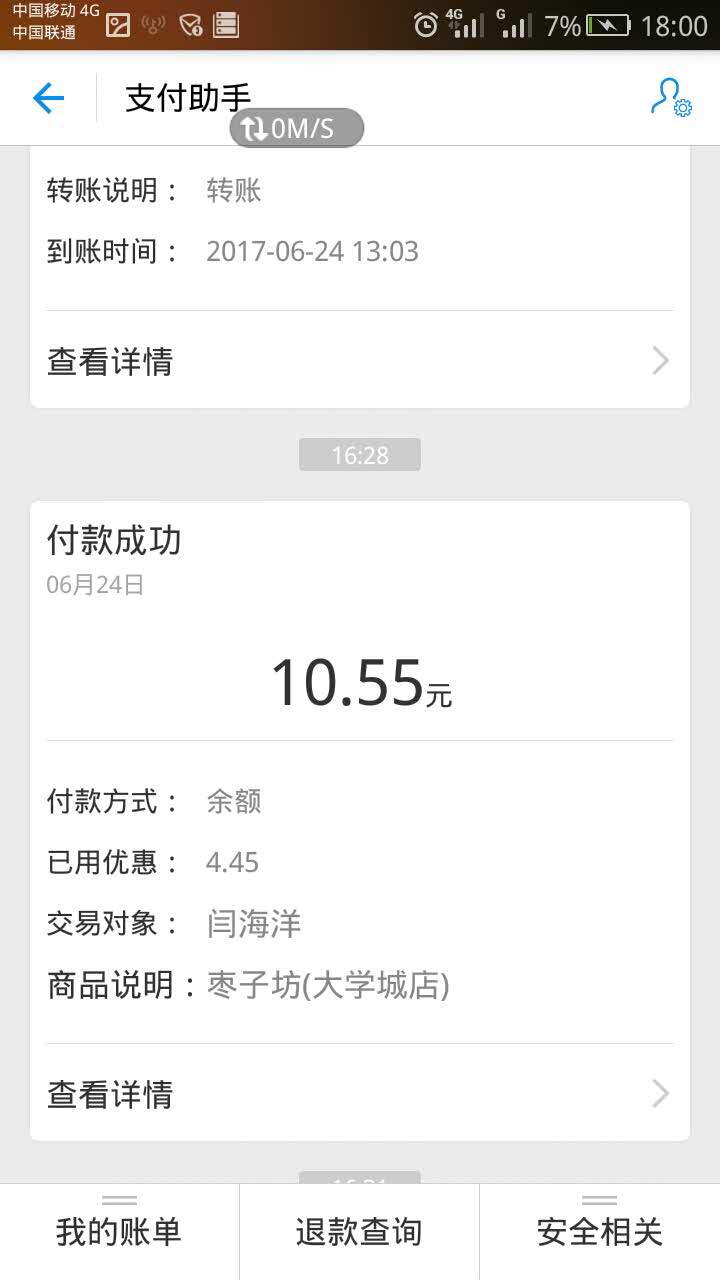The image size is (720, 1280).
Task: Go back using the blue arrow
Action: point(48,98)
